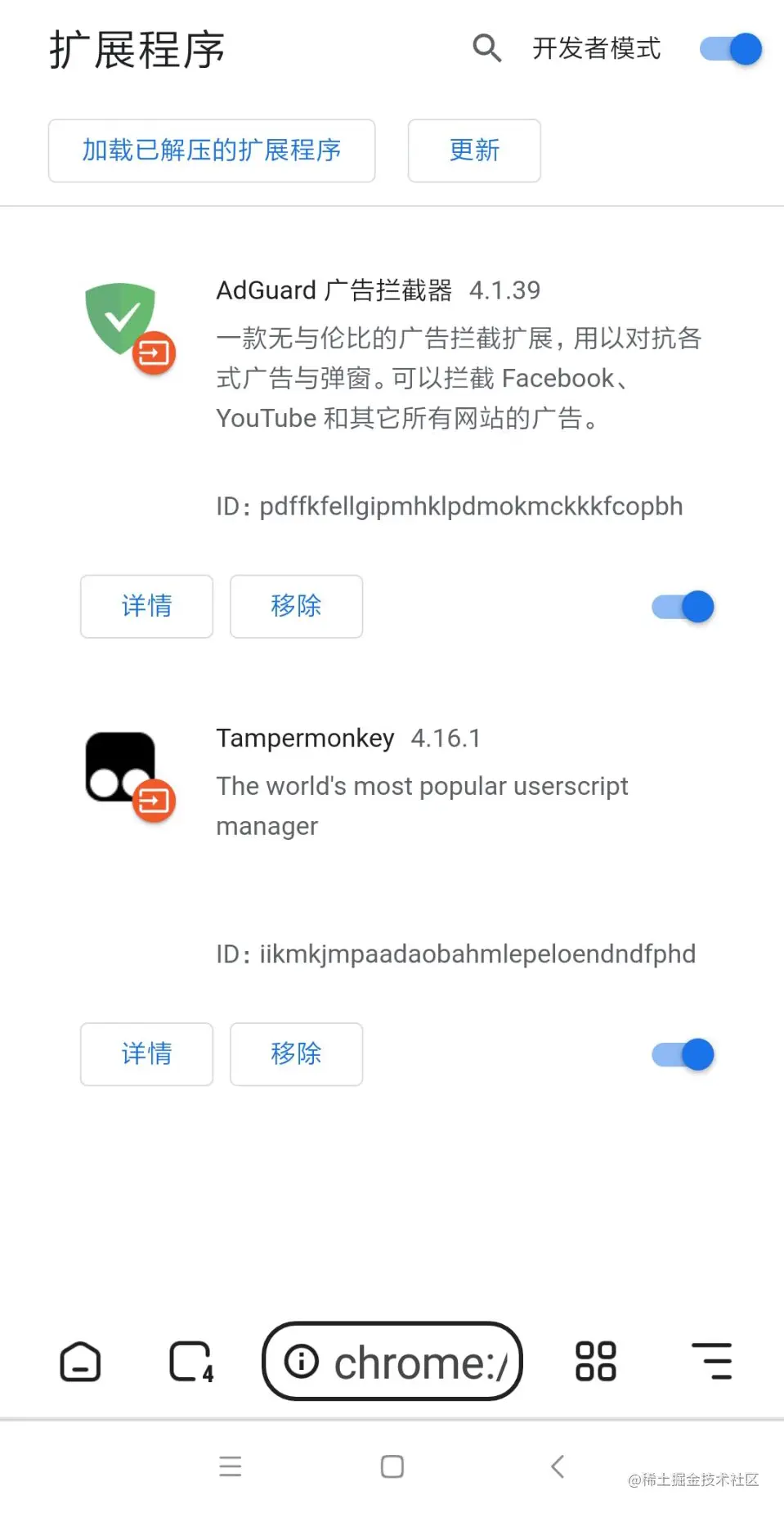
Task: Disable the Tampermonkey extension toggle
Action: click(683, 1054)
